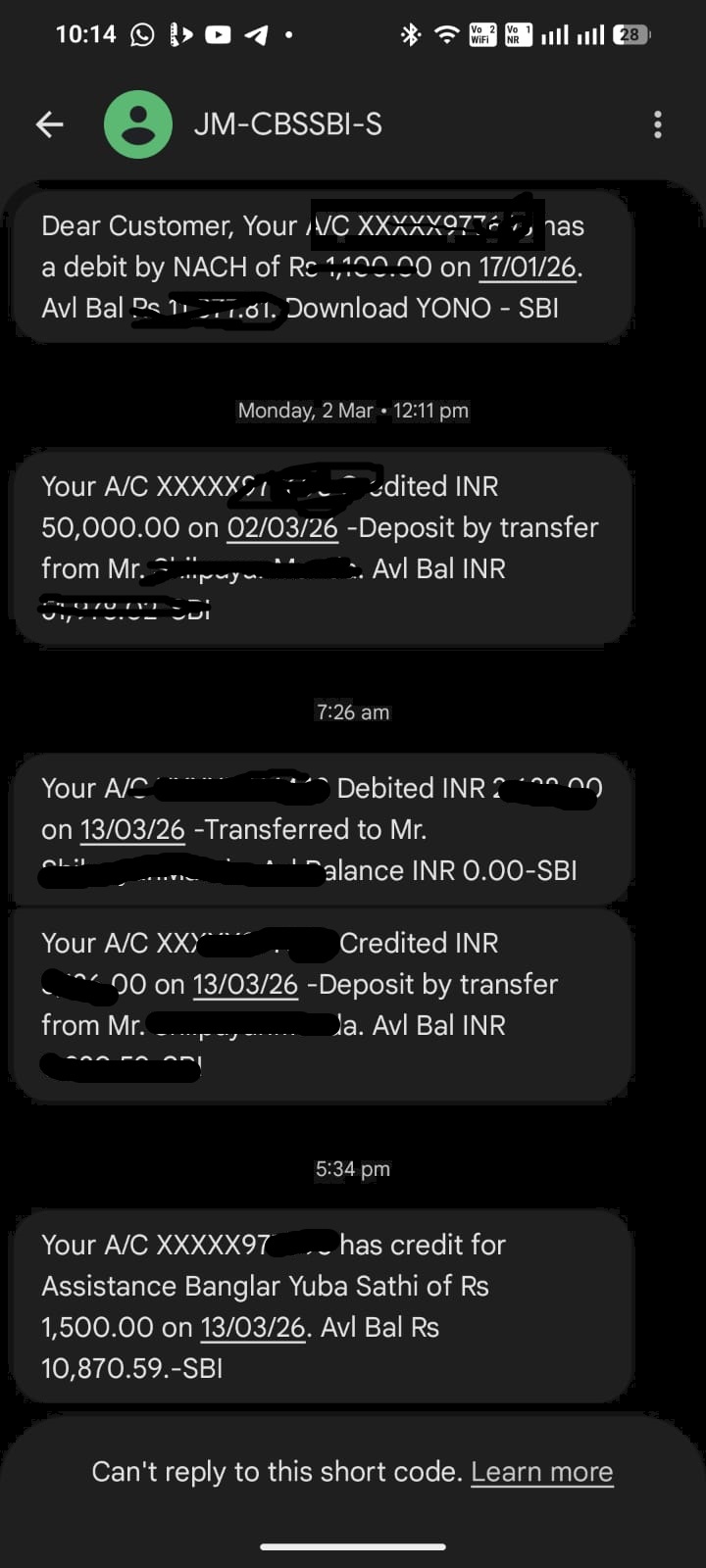View details for the JM-CBSSBI-S title
This screenshot has height=1568, width=706.
tap(287, 124)
